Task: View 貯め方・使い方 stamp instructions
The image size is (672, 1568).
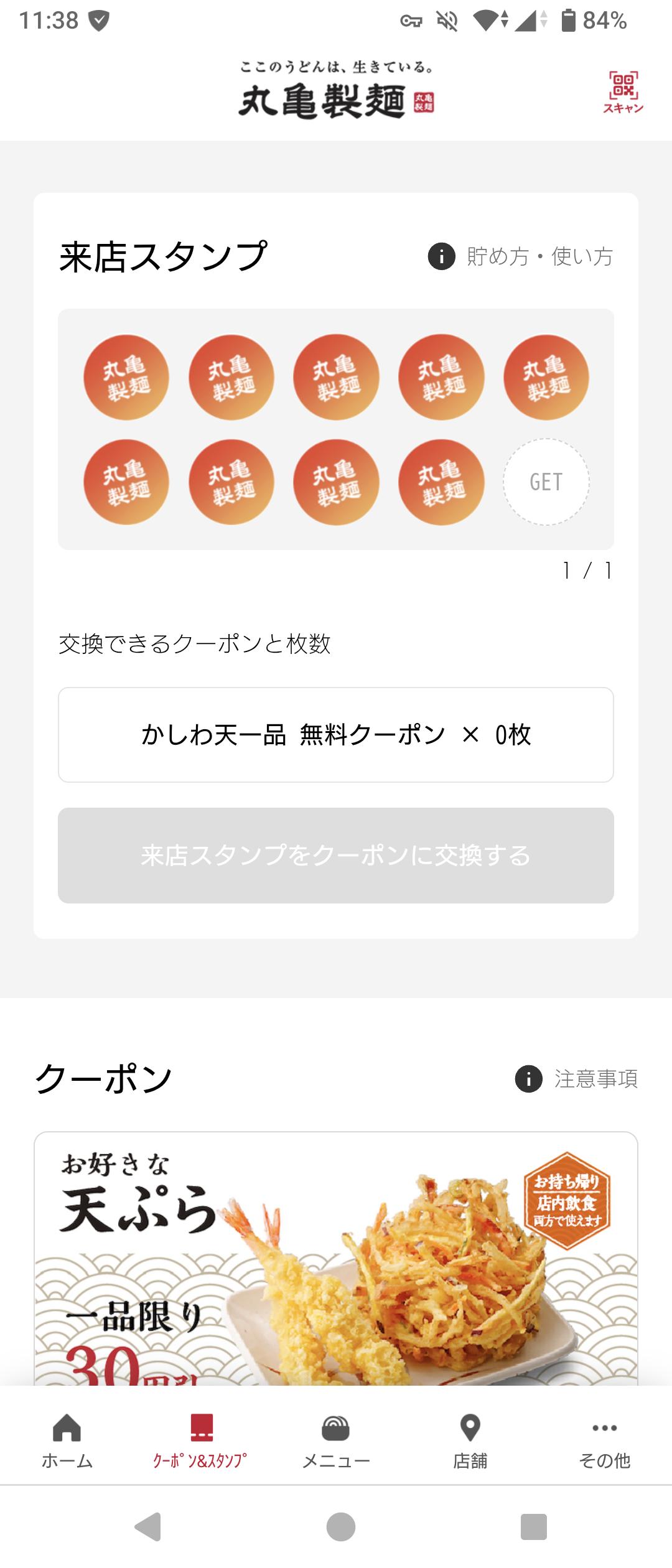Action: tap(521, 256)
